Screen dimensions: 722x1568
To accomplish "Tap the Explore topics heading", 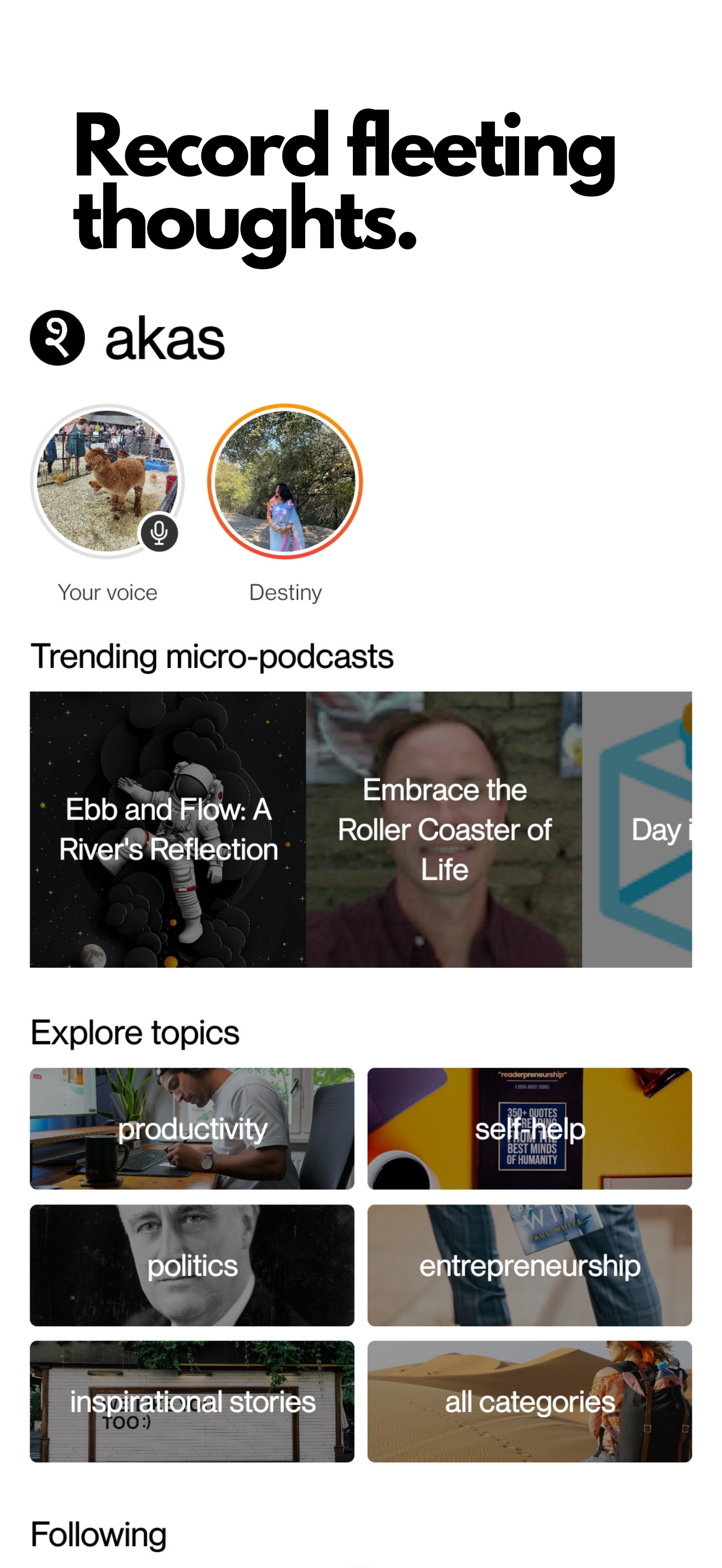I will tap(135, 1032).
